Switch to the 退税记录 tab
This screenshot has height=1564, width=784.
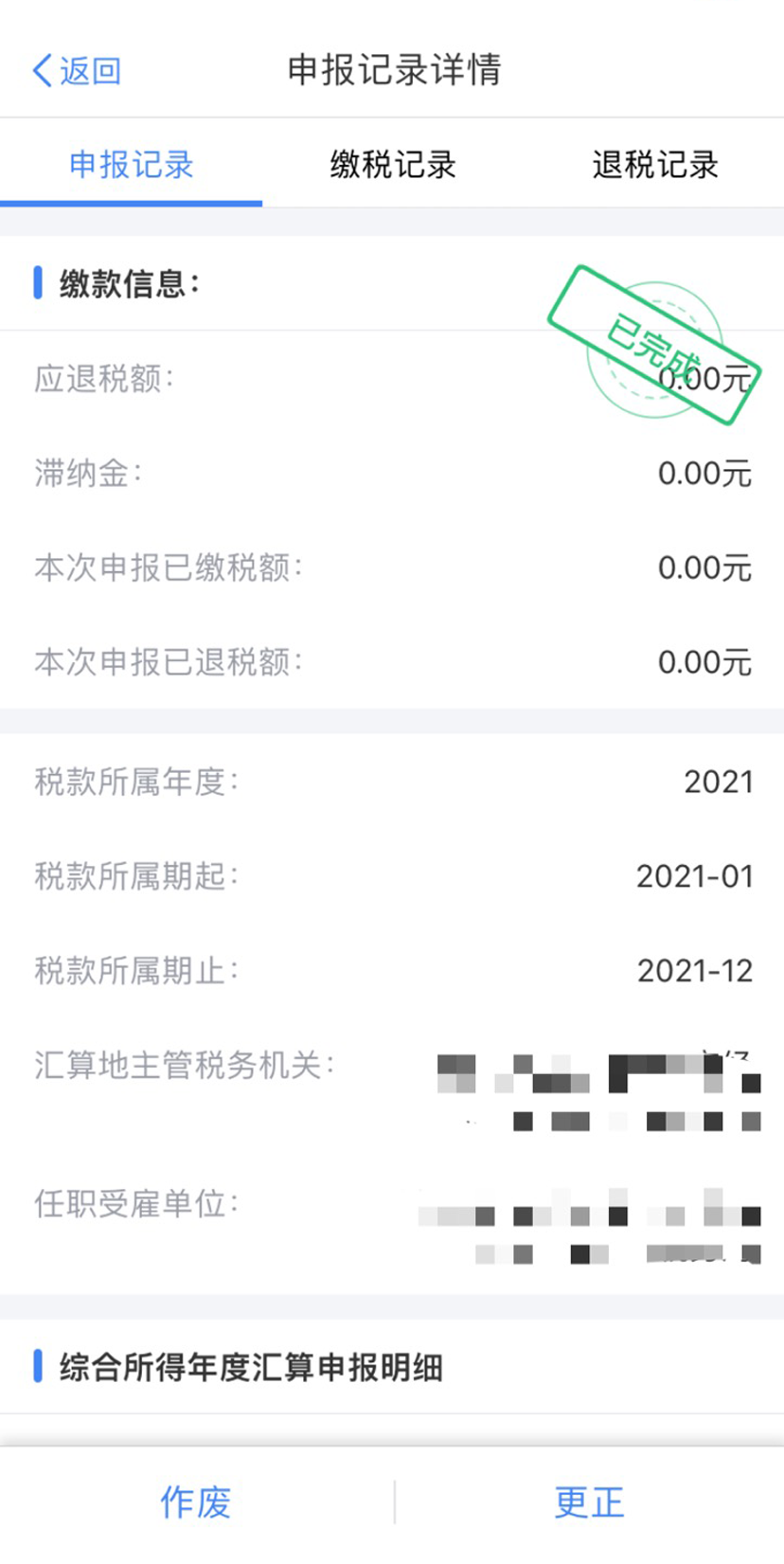(x=655, y=165)
